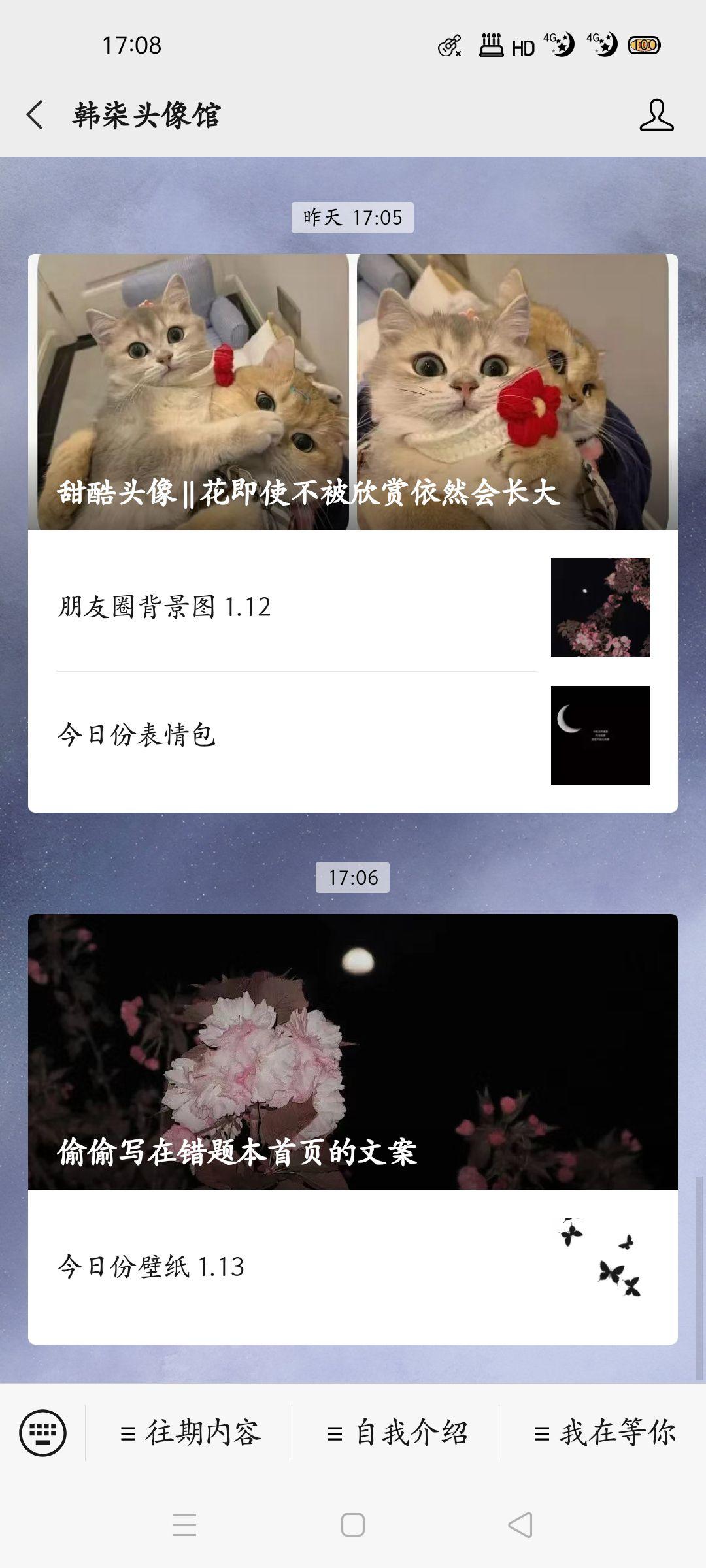706x1568 pixels.
Task: Open the account profile icon
Action: coord(656,115)
